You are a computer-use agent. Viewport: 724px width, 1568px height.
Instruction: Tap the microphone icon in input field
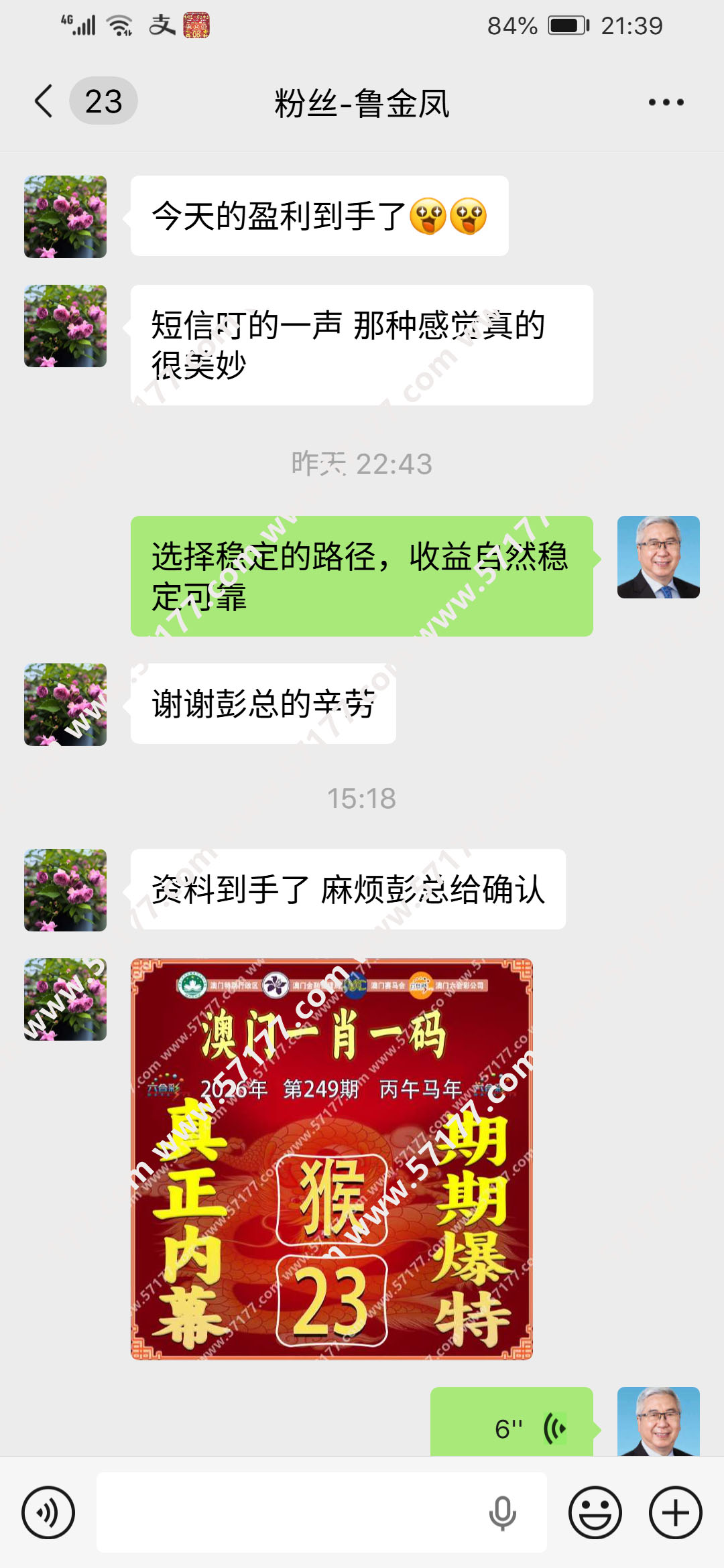[502, 1512]
